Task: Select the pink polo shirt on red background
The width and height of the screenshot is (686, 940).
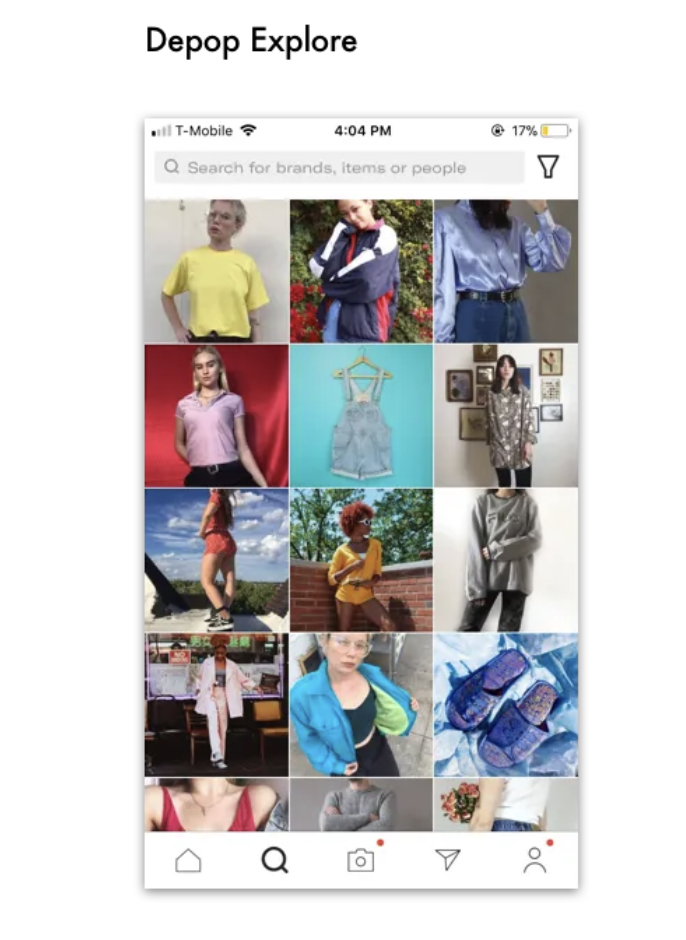Action: (x=216, y=416)
